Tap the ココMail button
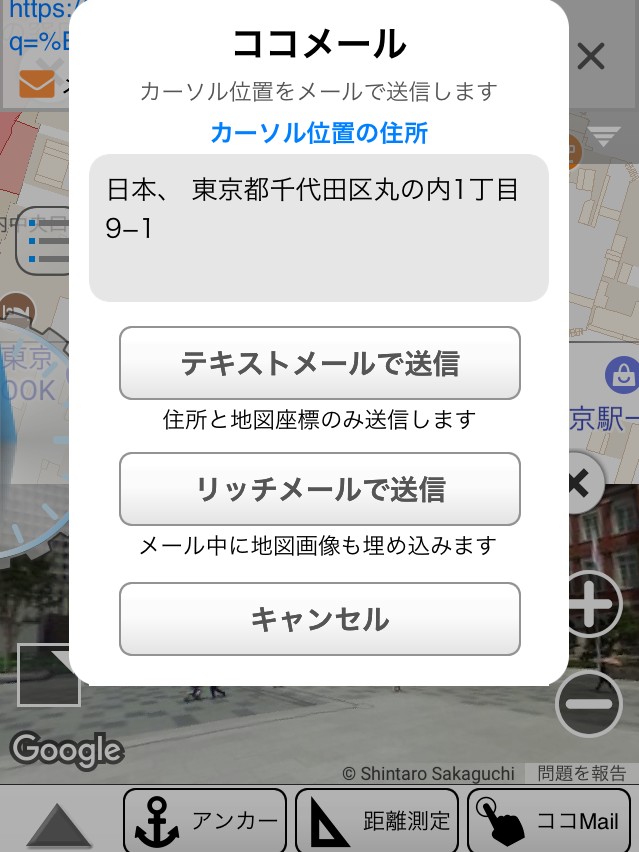The width and height of the screenshot is (639, 852). pos(549,821)
